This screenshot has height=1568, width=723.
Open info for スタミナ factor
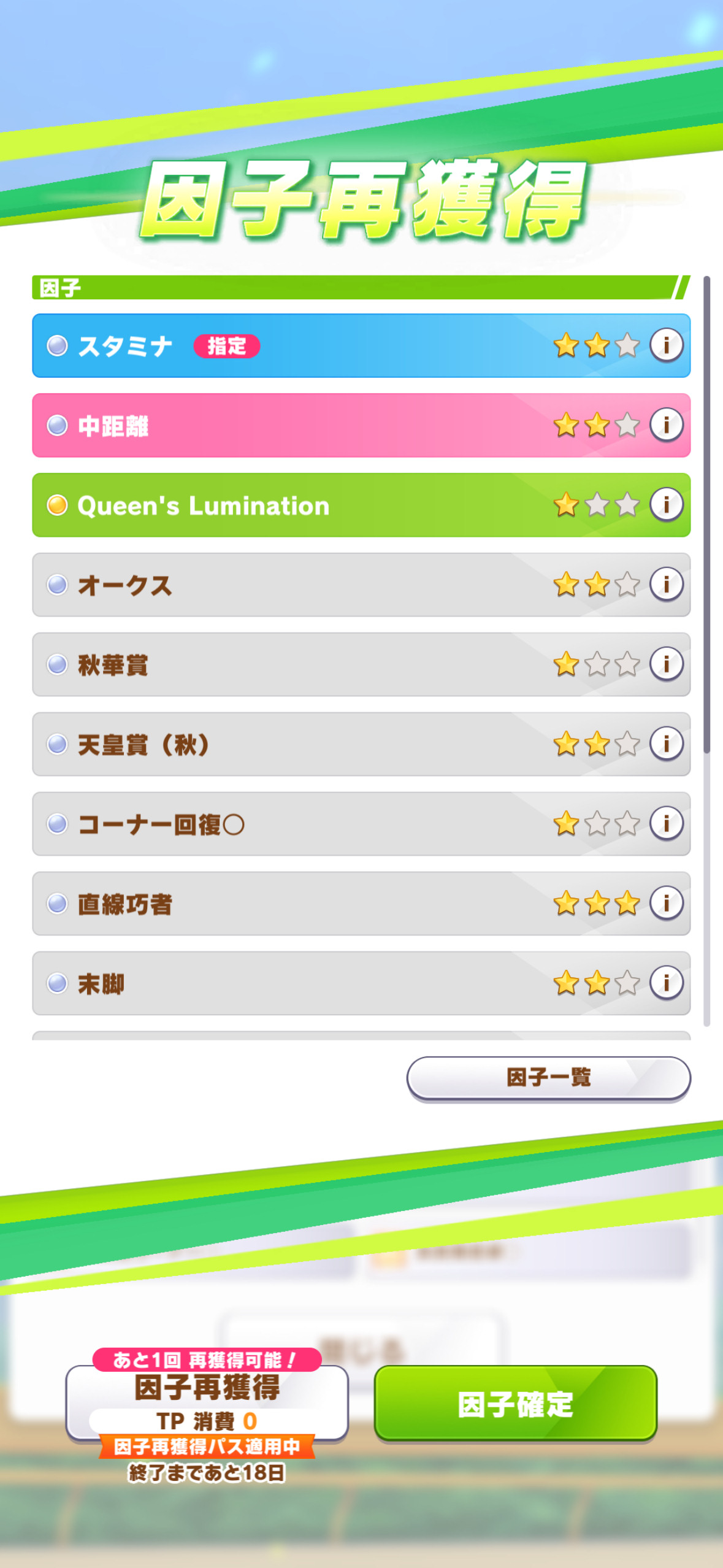(666, 345)
